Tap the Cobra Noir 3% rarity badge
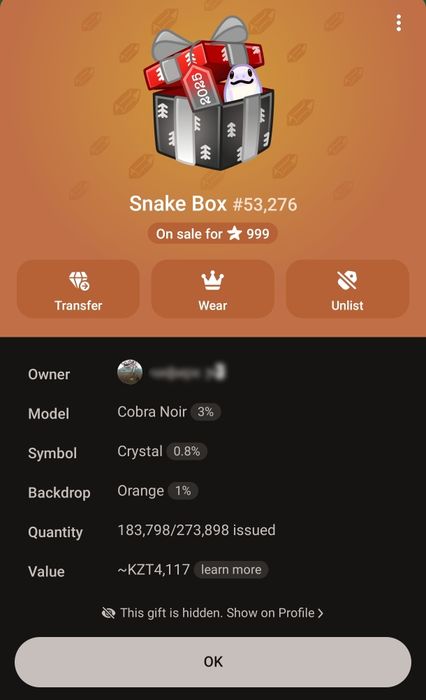426x700 pixels. [205, 412]
